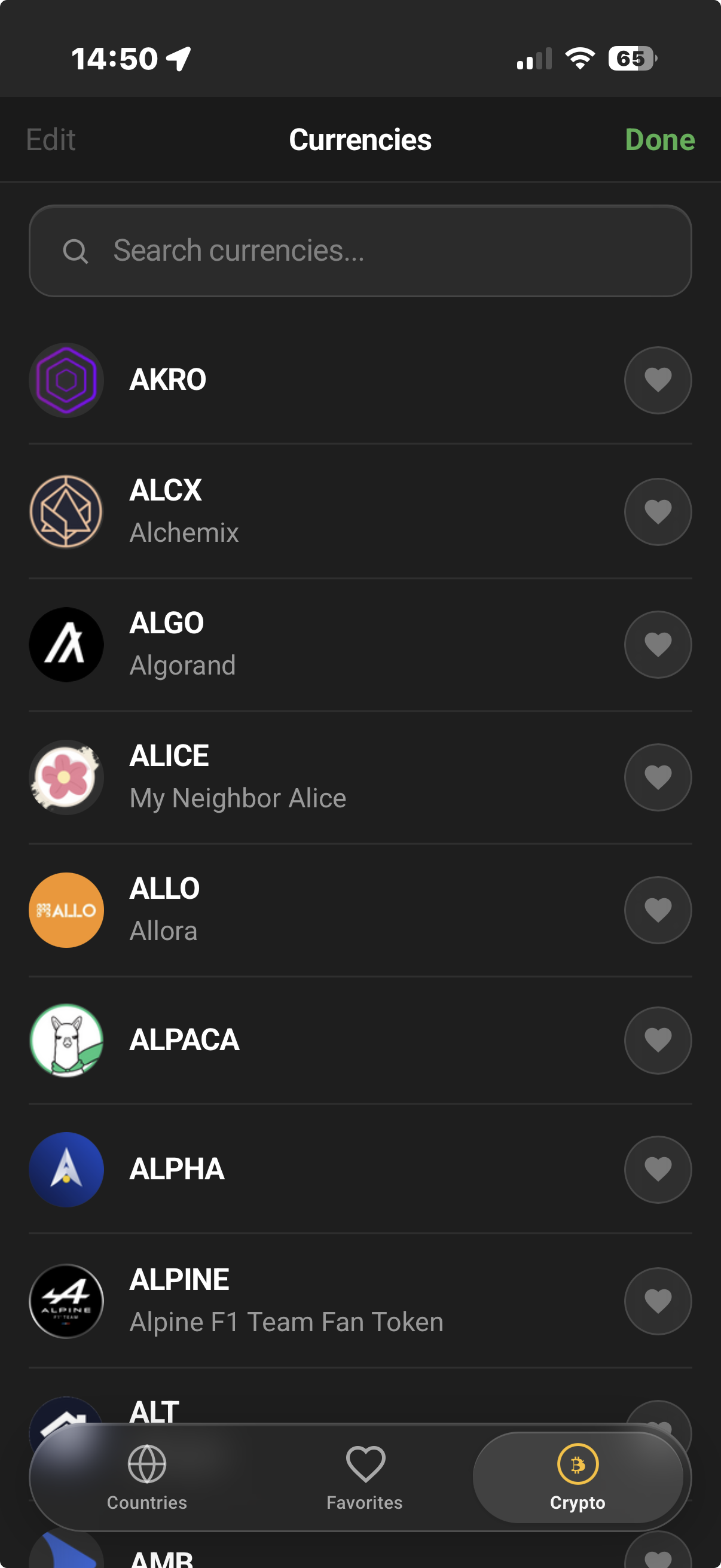Tap the Algorand logo
721x1568 pixels.
coord(66,644)
